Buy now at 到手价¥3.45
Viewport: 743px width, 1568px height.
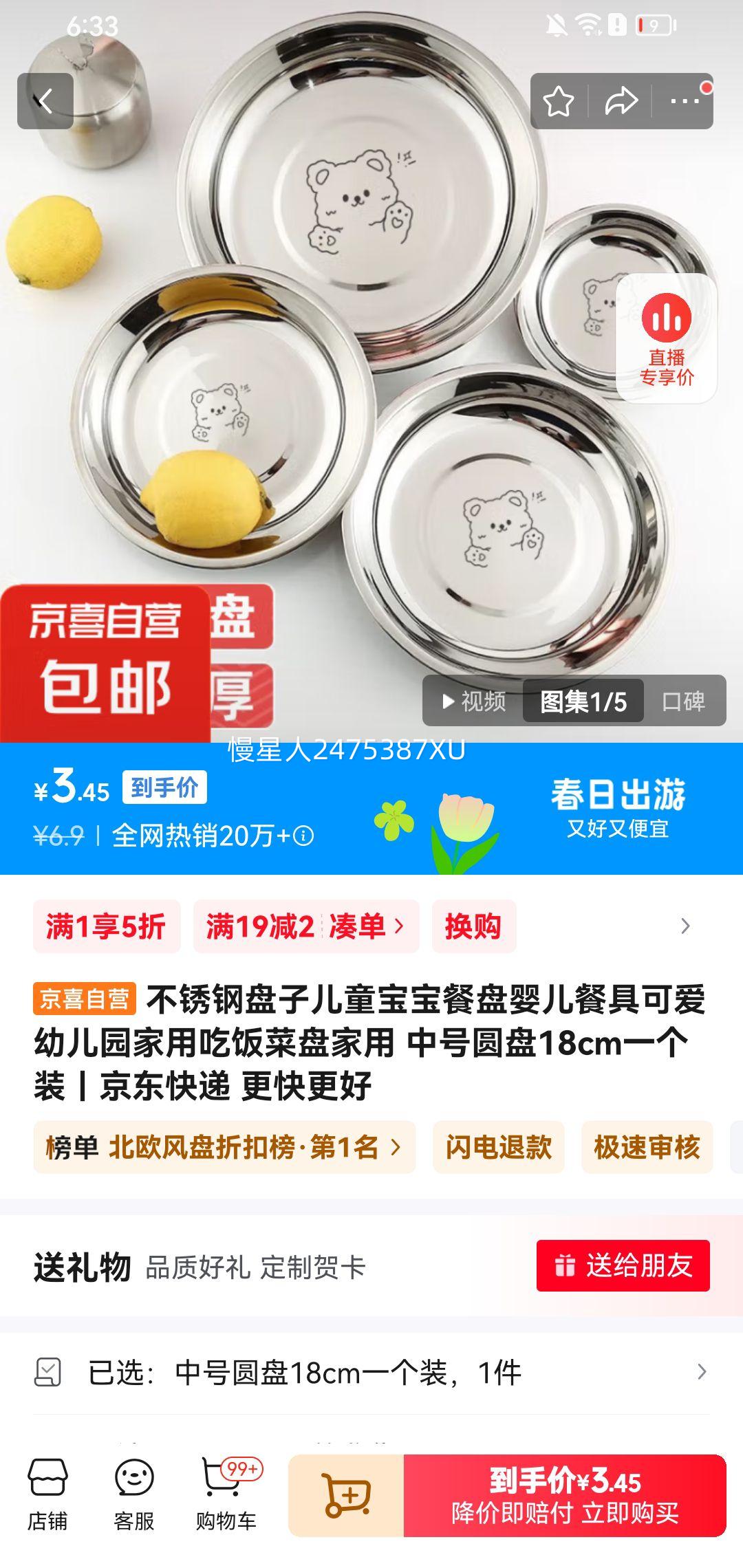[565, 1495]
